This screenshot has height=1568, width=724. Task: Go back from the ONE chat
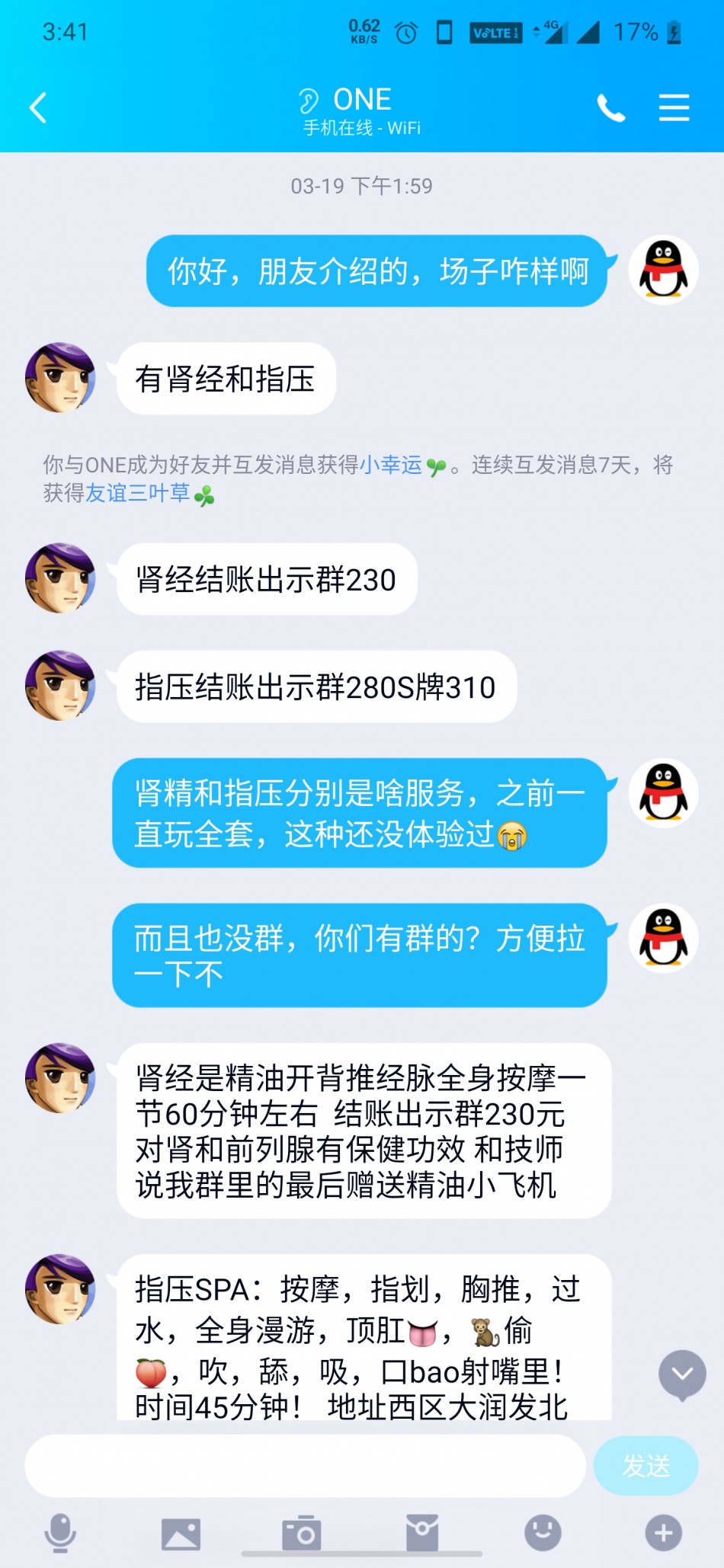38,107
